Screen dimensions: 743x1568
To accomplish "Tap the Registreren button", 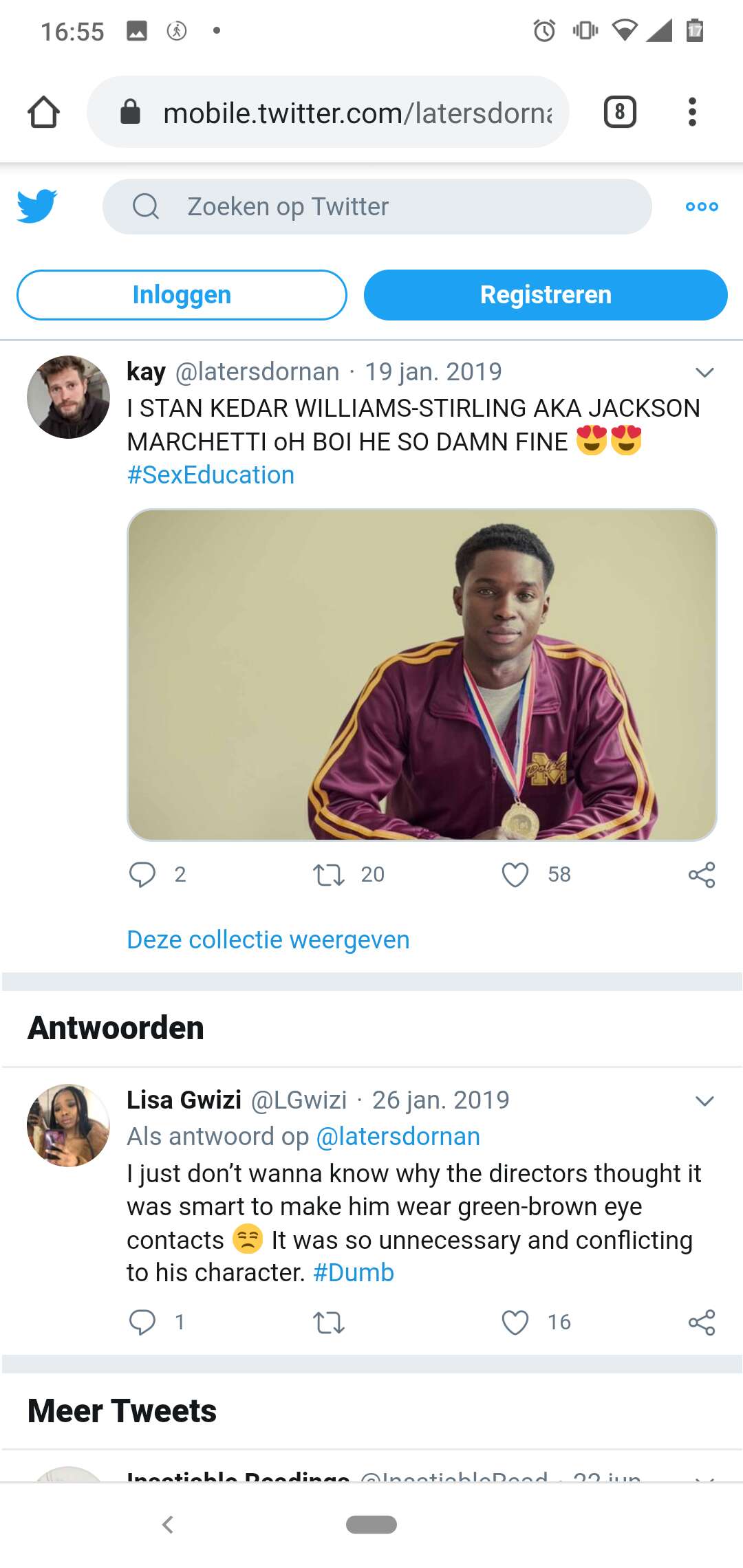I will (546, 295).
